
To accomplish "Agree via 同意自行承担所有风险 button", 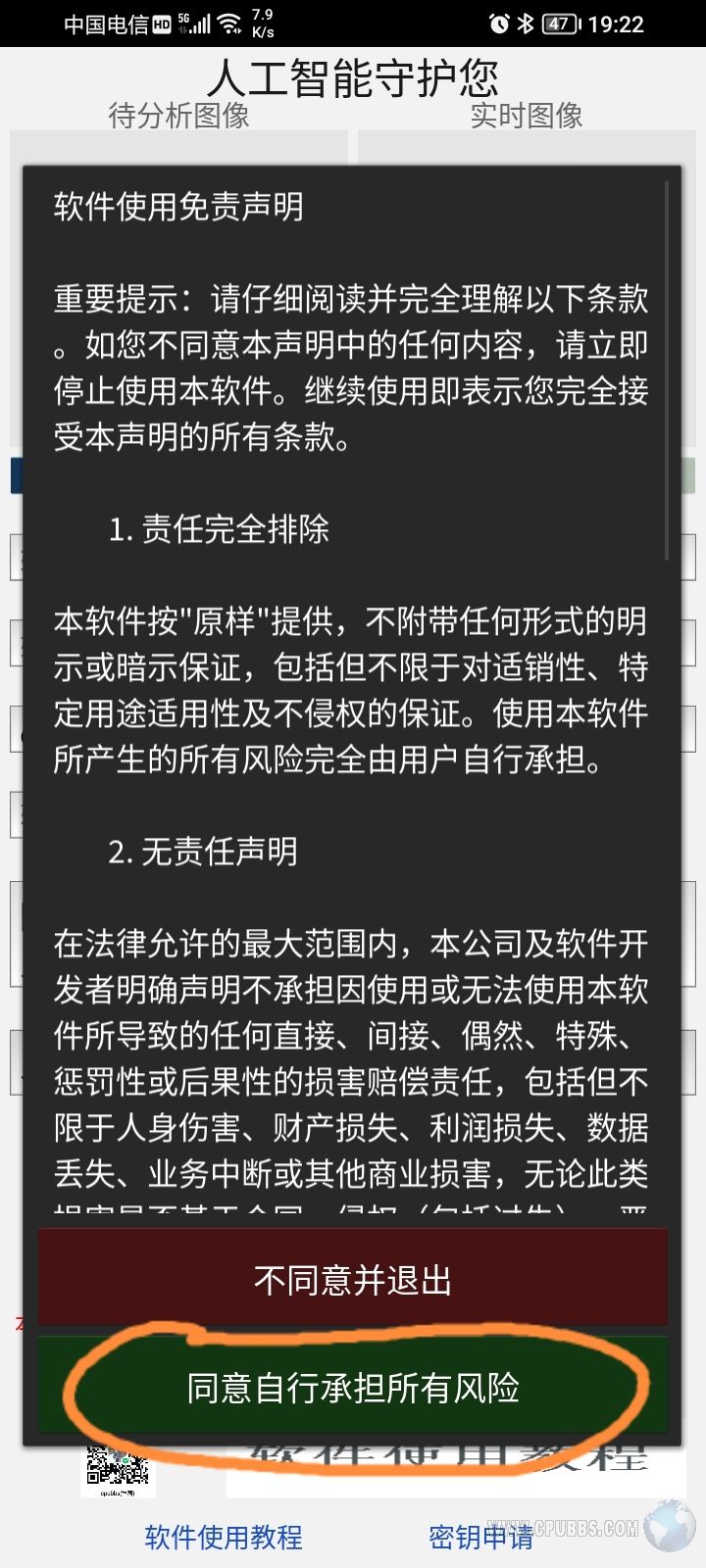I will pos(353,1387).
